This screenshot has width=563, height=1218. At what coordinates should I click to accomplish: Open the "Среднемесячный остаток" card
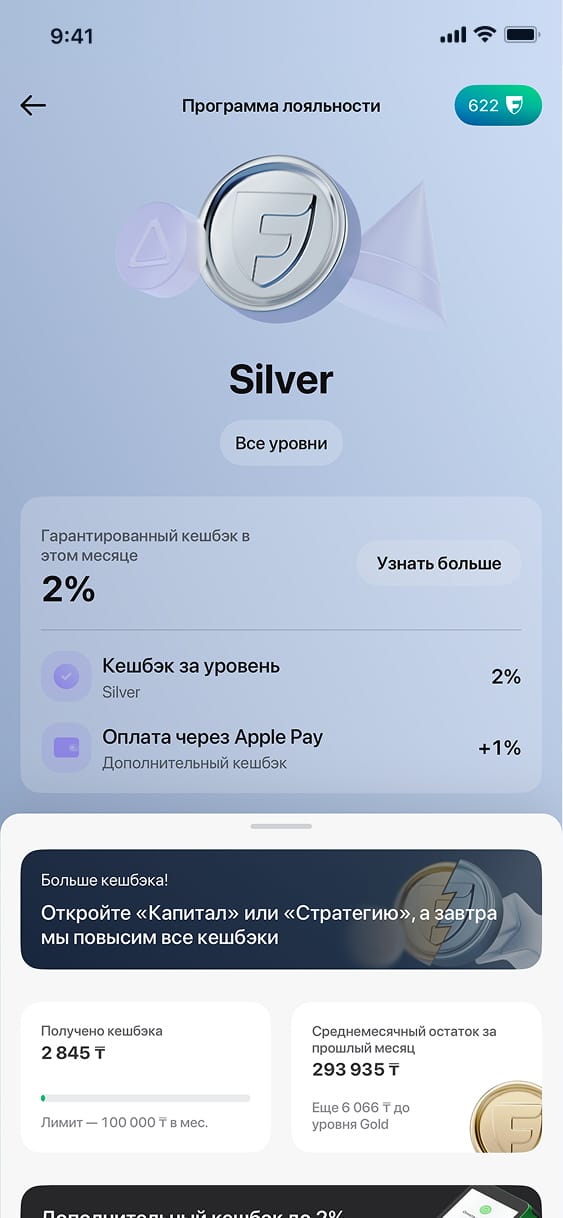tap(417, 1077)
